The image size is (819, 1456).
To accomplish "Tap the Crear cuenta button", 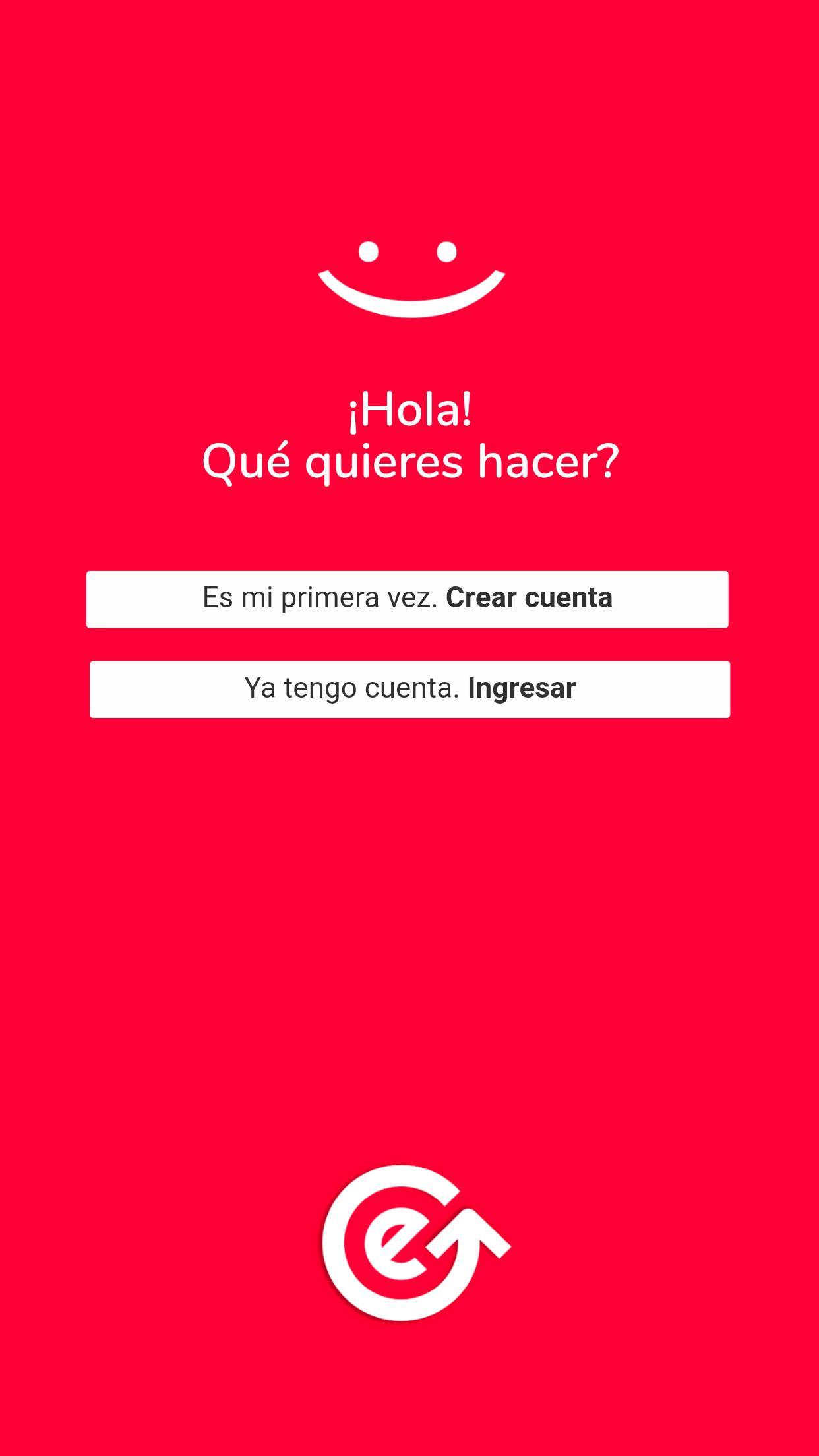I will coord(408,599).
